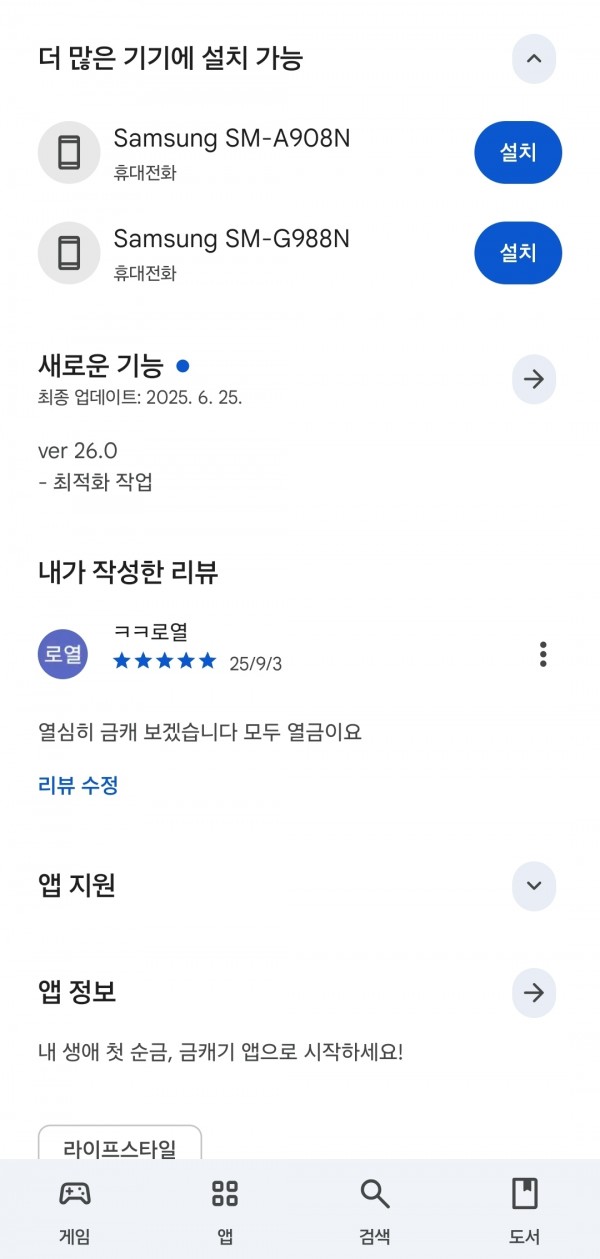Collapse the 더 많은 기기에 설치 가능 section

pyautogui.click(x=534, y=59)
